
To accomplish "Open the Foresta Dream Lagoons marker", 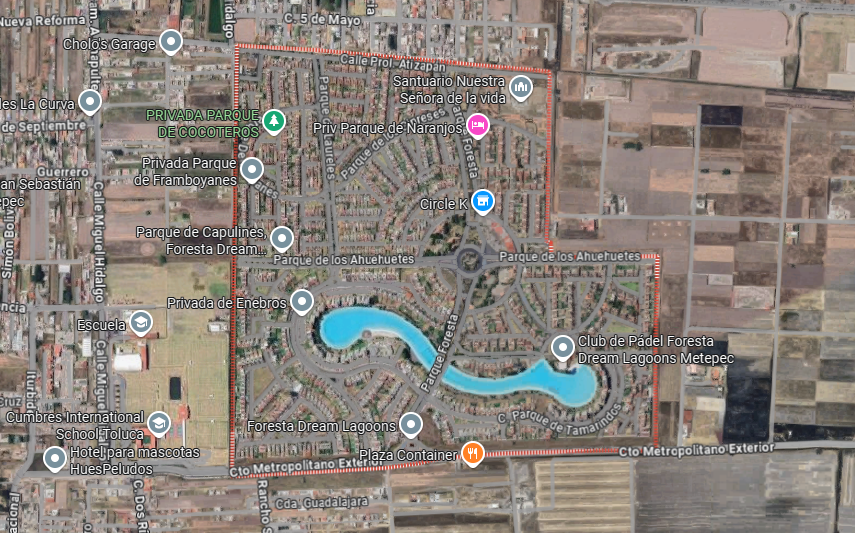I will pos(411,425).
